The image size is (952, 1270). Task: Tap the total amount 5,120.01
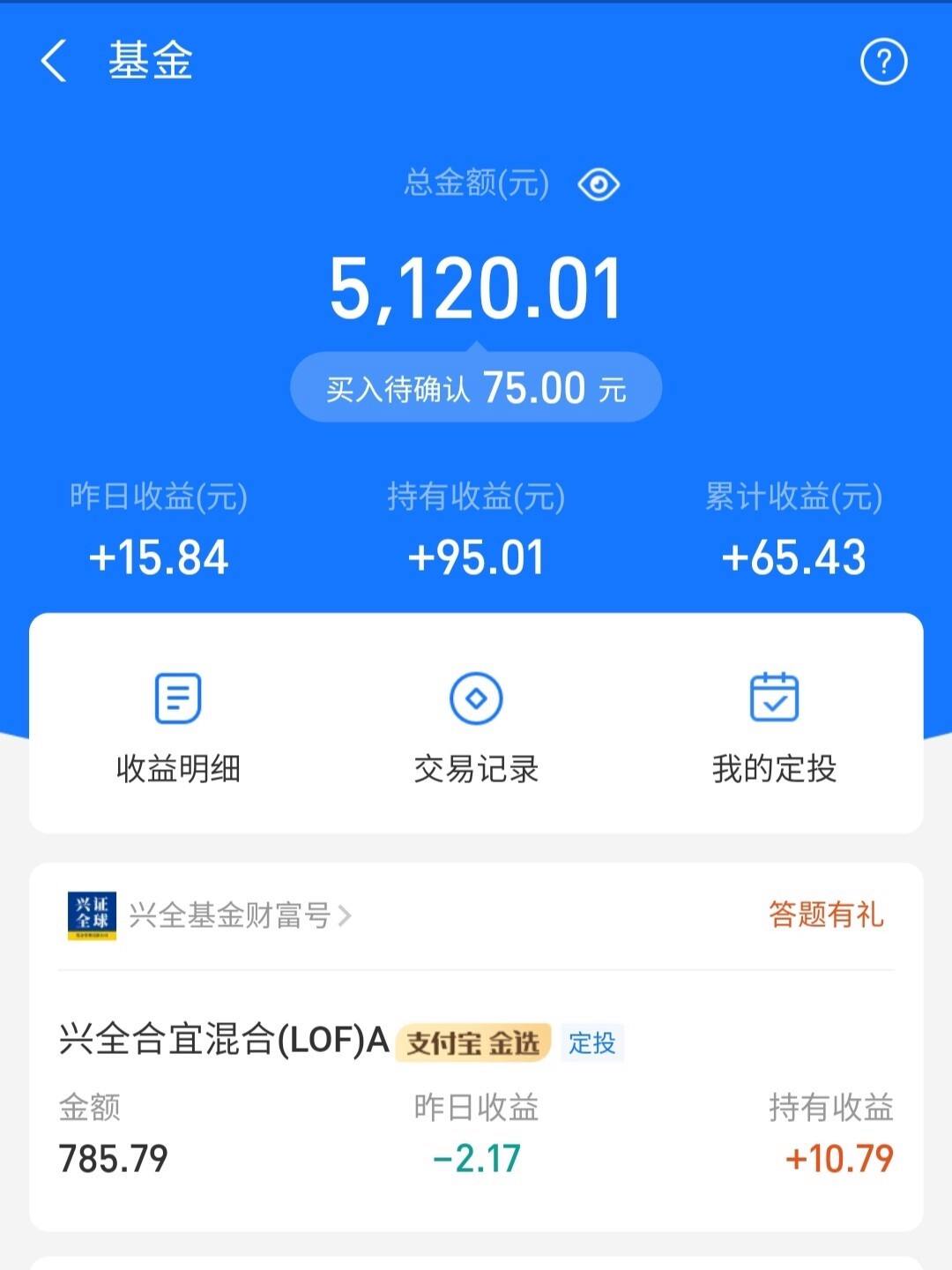click(476, 287)
